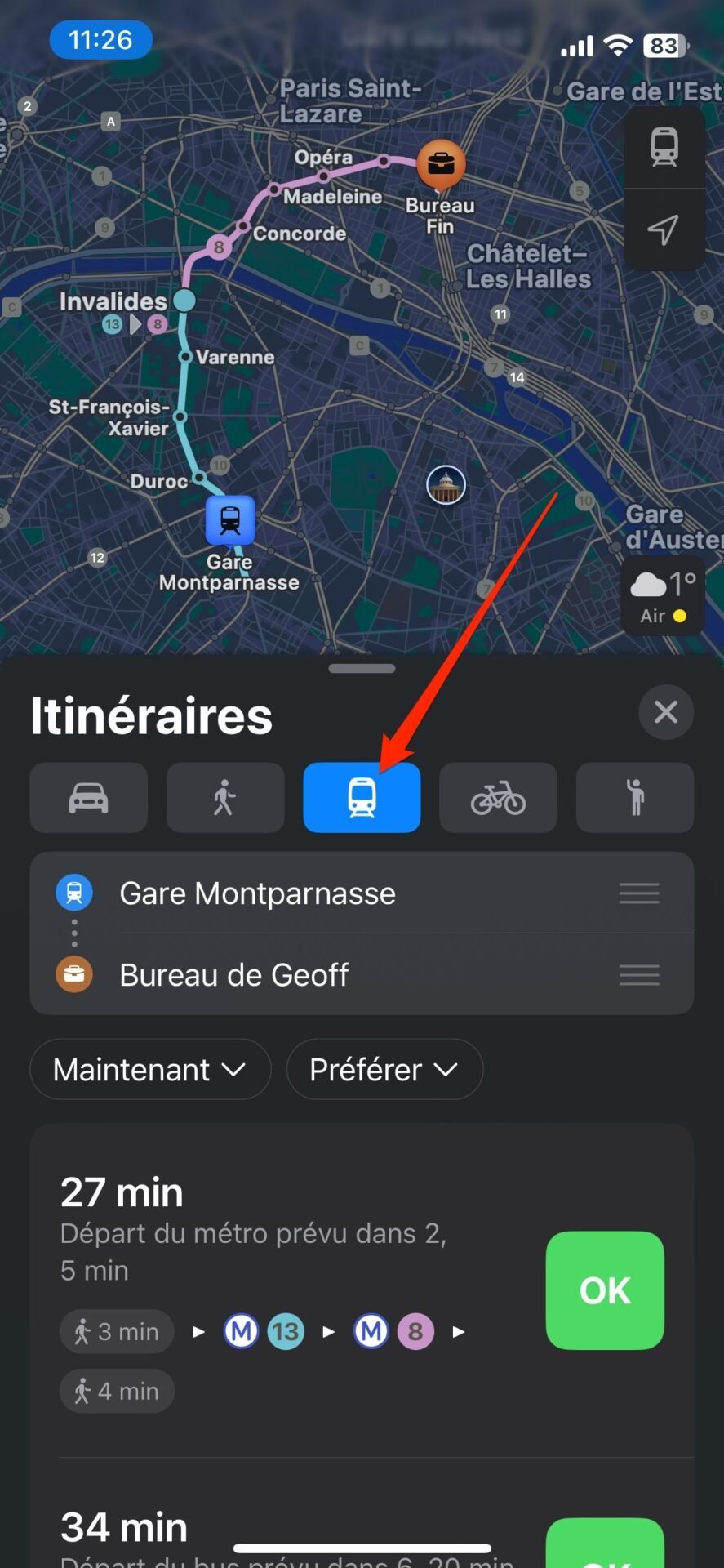
Task: Switch to cycling directions
Action: coord(498,798)
